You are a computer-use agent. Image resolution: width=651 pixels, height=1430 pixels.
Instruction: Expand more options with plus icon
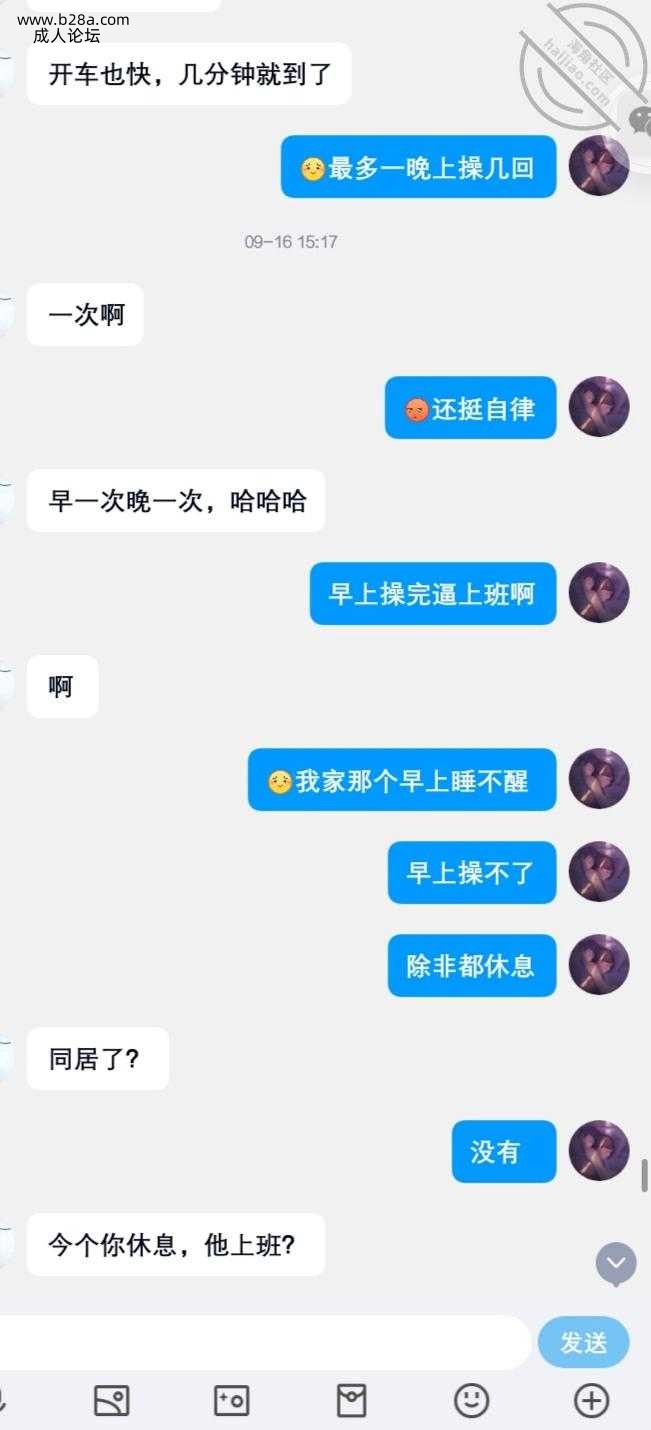(x=592, y=1400)
